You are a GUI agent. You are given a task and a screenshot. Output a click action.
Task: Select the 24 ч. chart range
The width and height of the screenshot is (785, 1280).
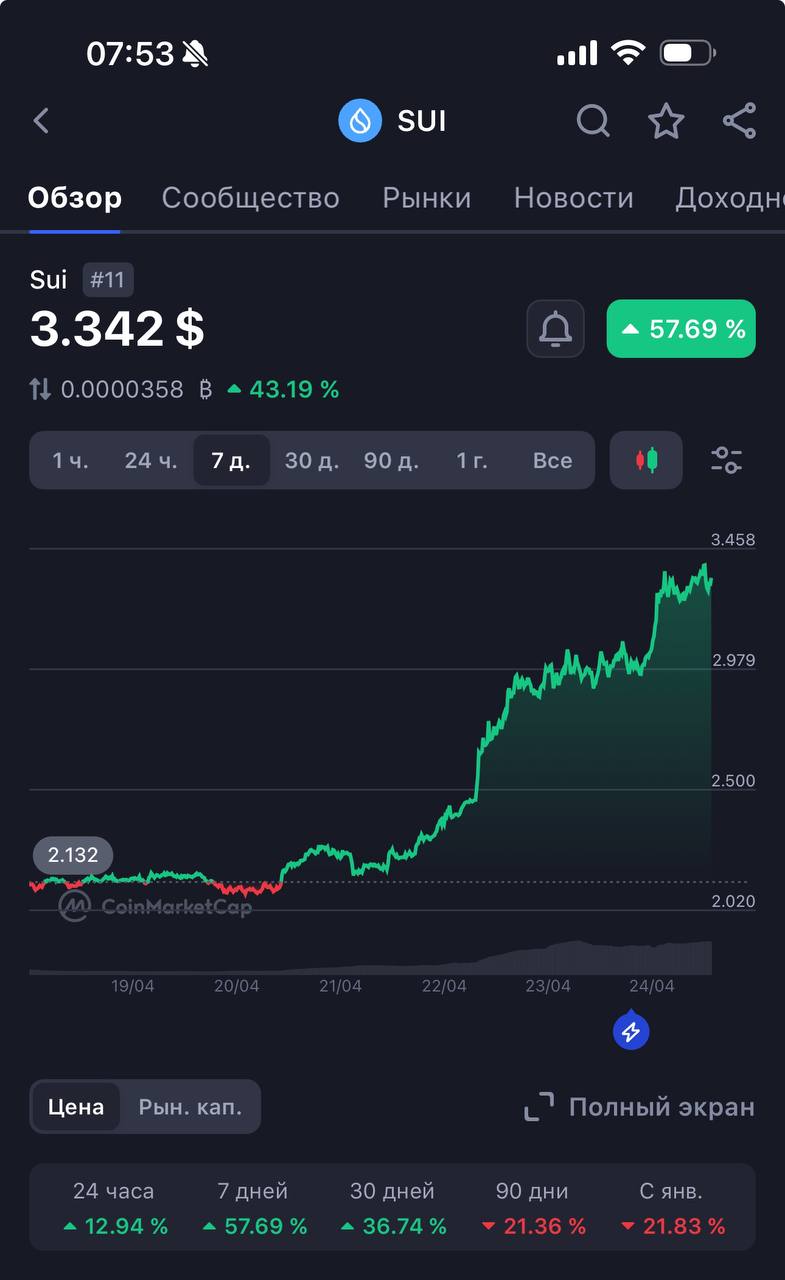(x=151, y=461)
